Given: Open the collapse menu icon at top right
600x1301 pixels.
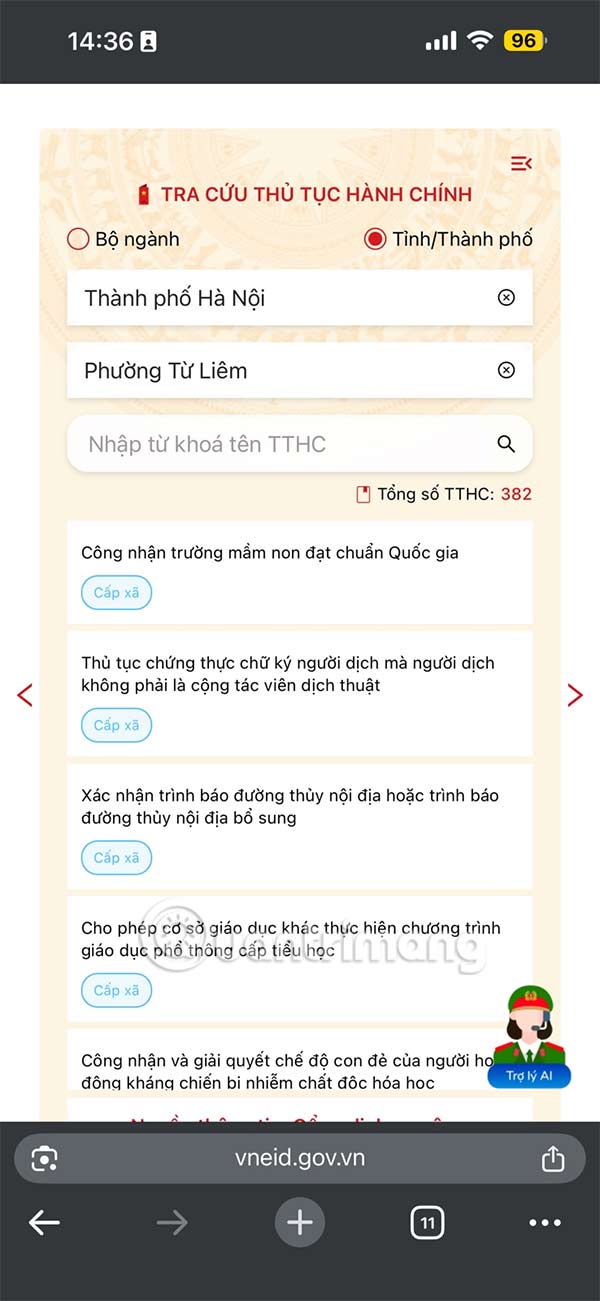Looking at the screenshot, I should [x=521, y=164].
